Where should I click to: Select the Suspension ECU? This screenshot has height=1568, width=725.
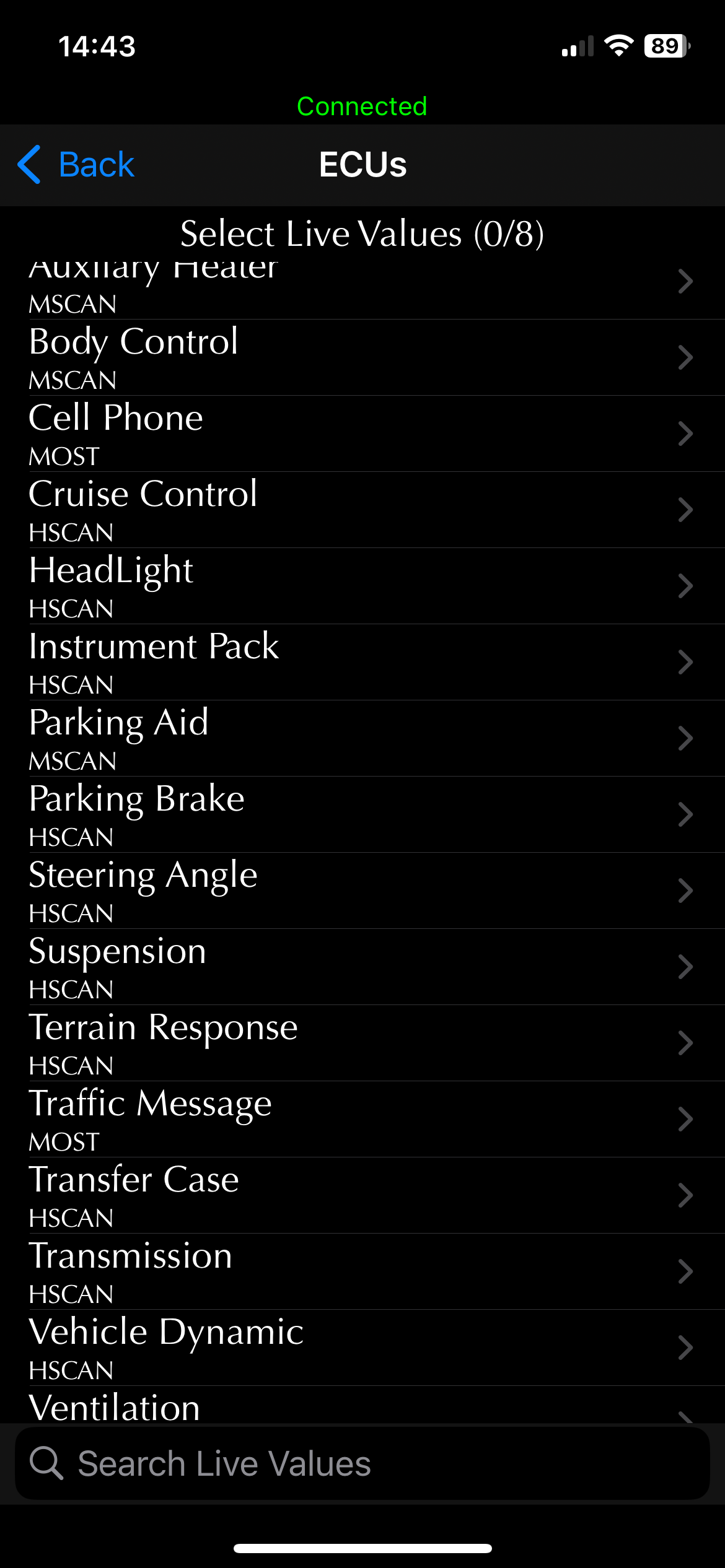tap(362, 967)
